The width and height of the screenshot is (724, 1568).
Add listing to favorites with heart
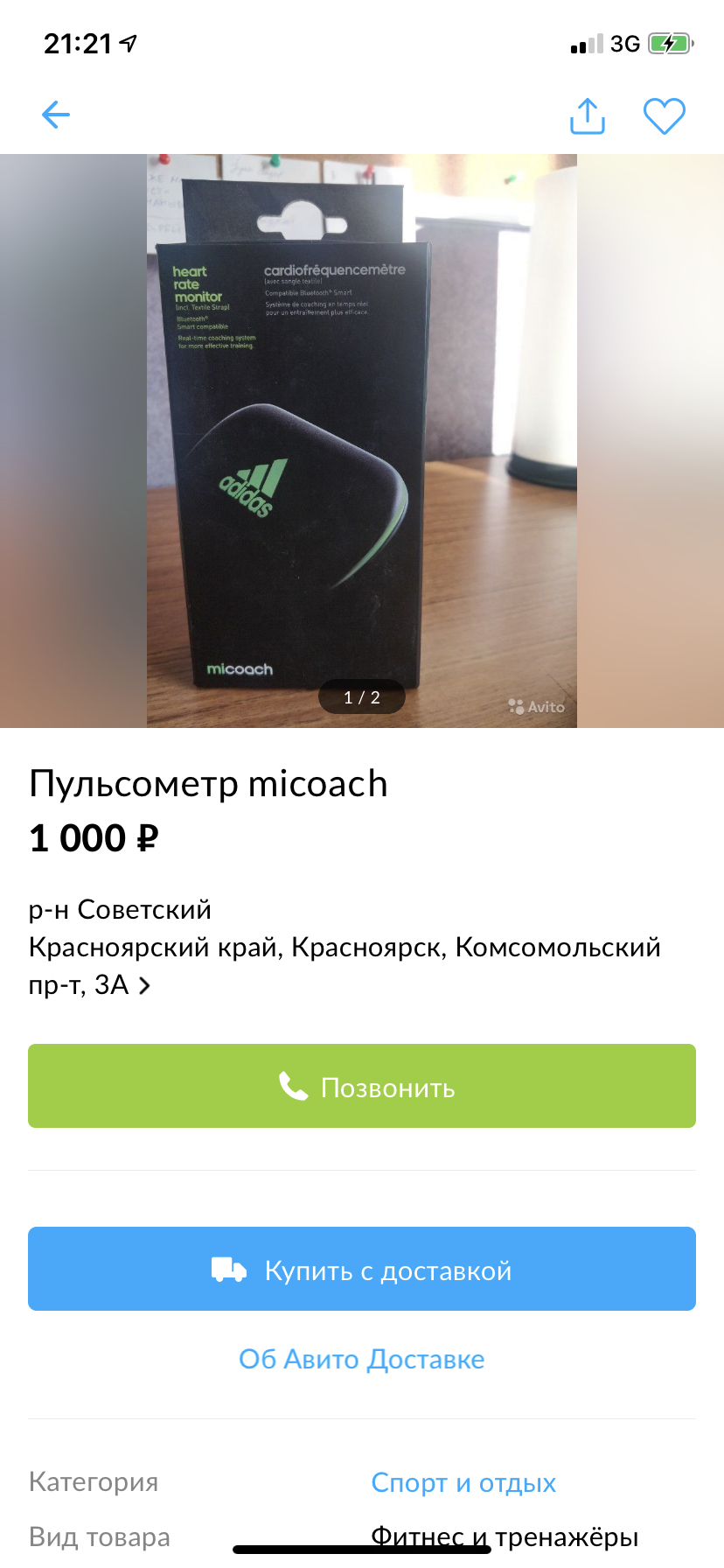[664, 115]
